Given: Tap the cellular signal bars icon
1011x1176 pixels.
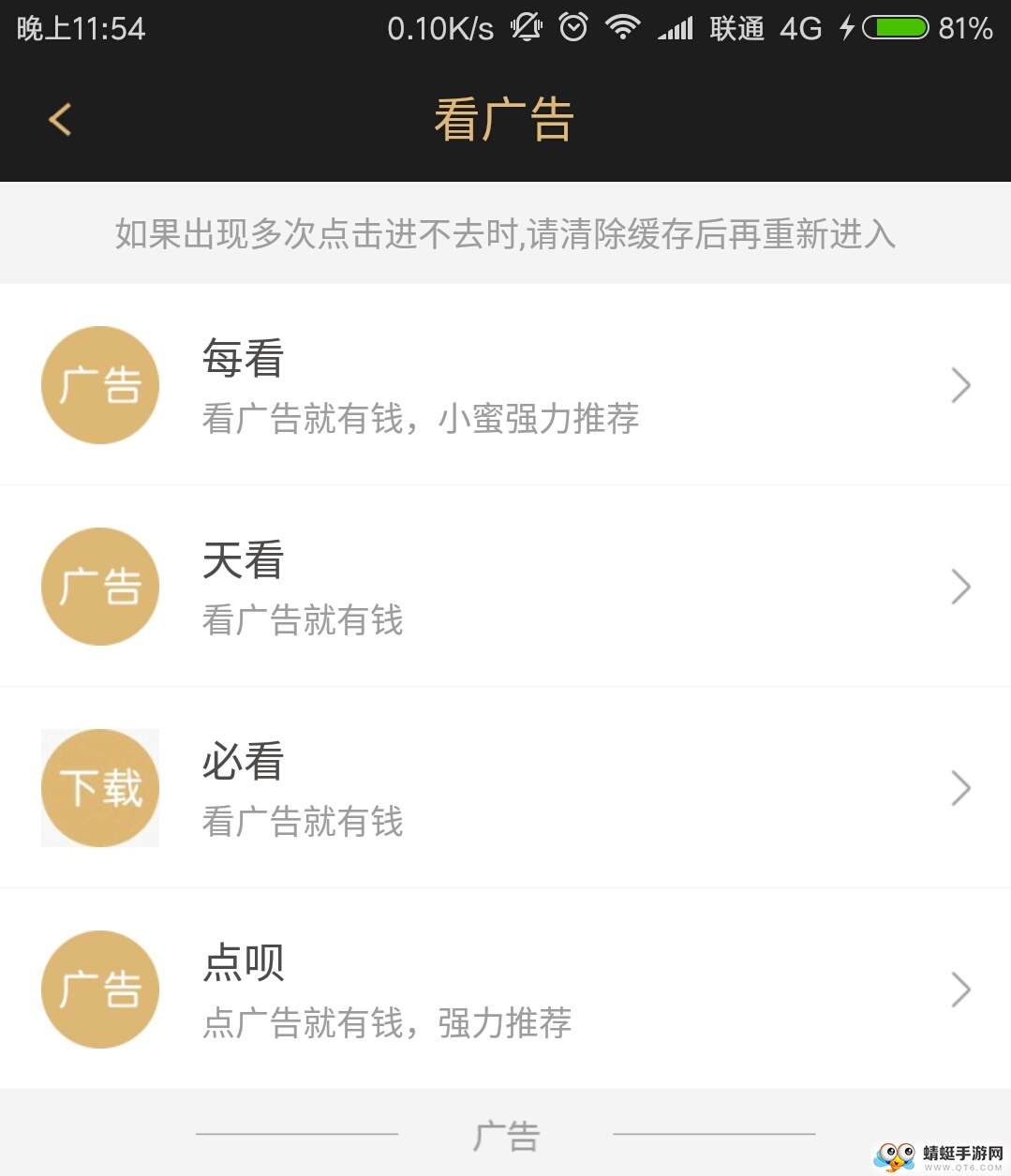Looking at the screenshot, I should coord(676,26).
